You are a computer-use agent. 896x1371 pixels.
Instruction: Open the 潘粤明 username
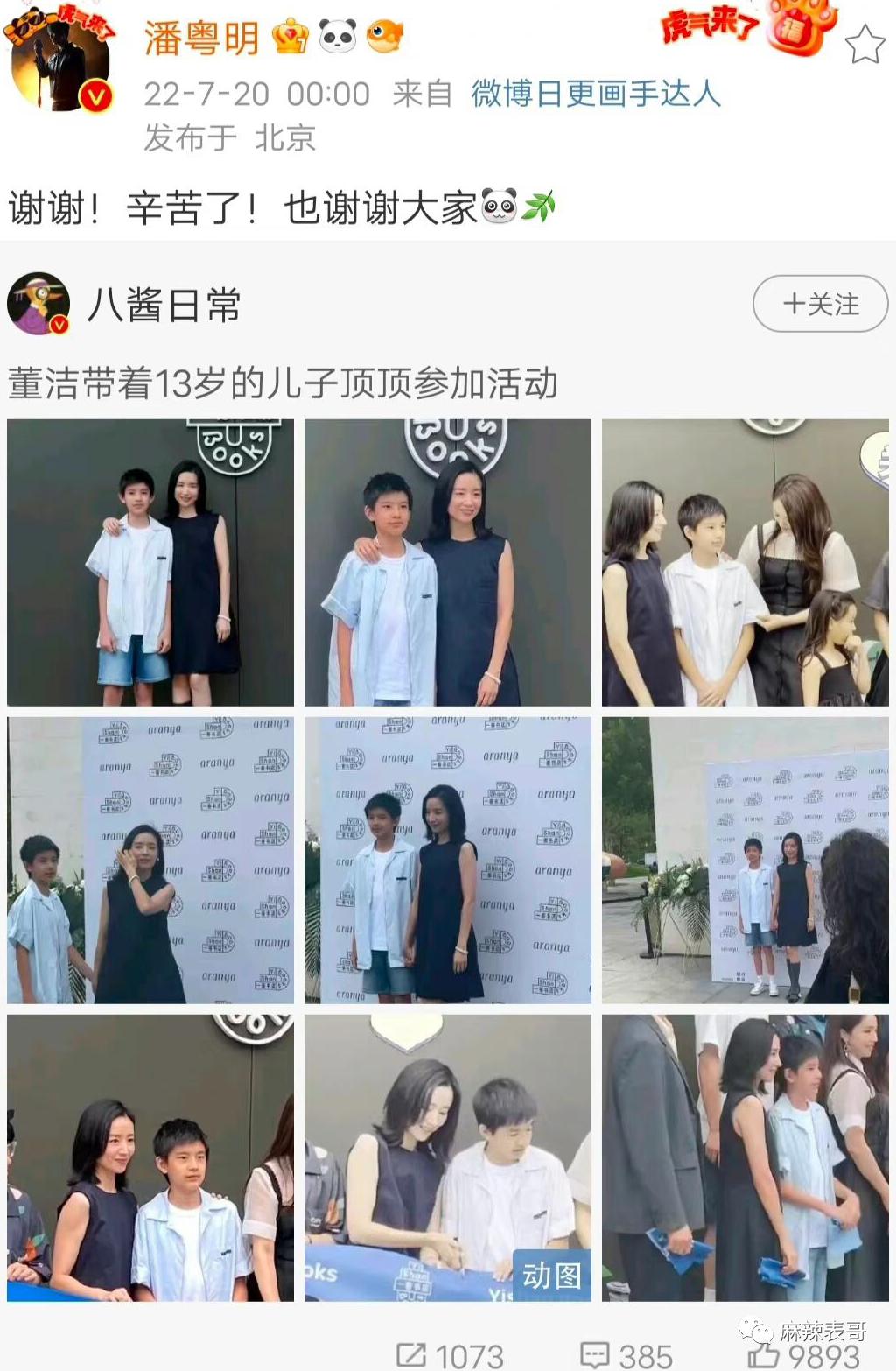pyautogui.click(x=202, y=39)
